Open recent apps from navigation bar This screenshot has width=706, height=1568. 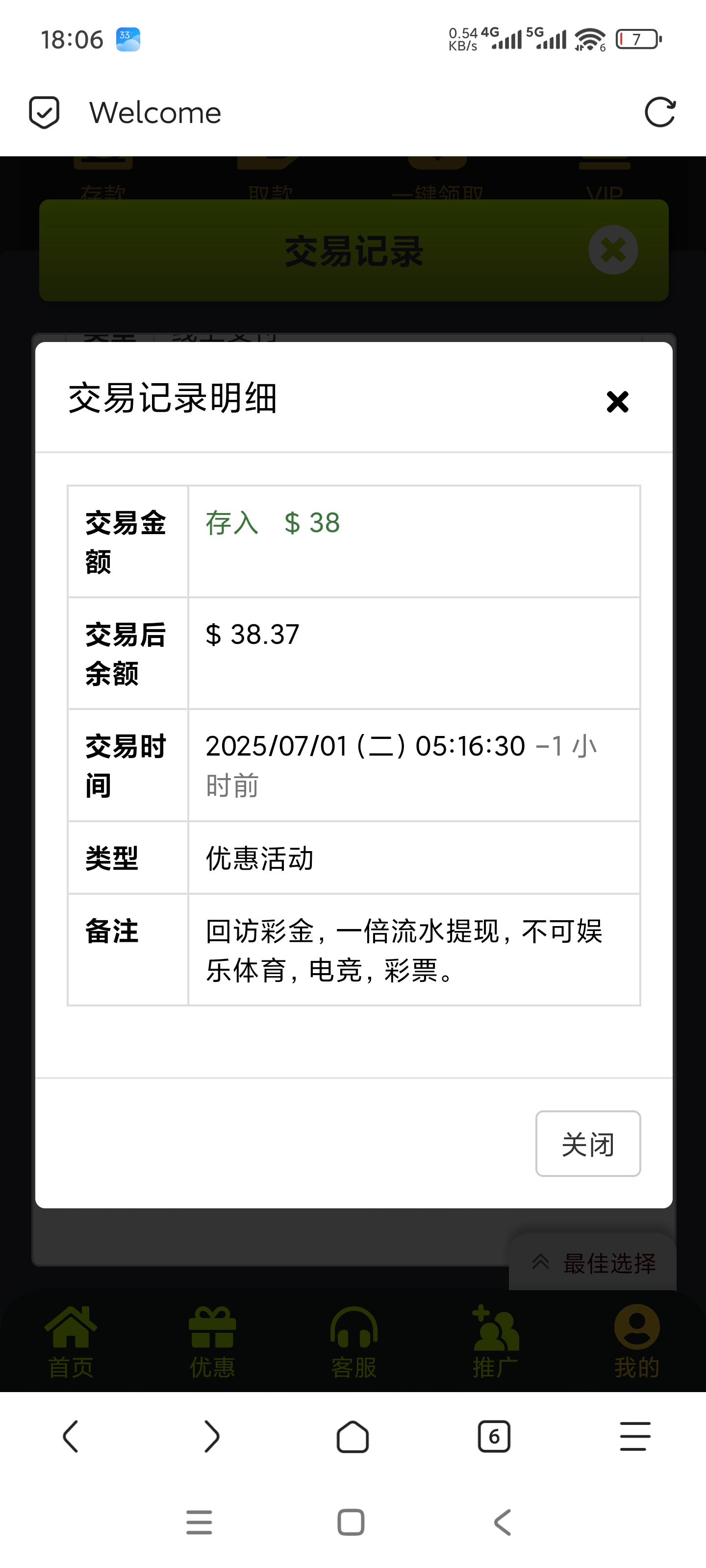tap(199, 1522)
